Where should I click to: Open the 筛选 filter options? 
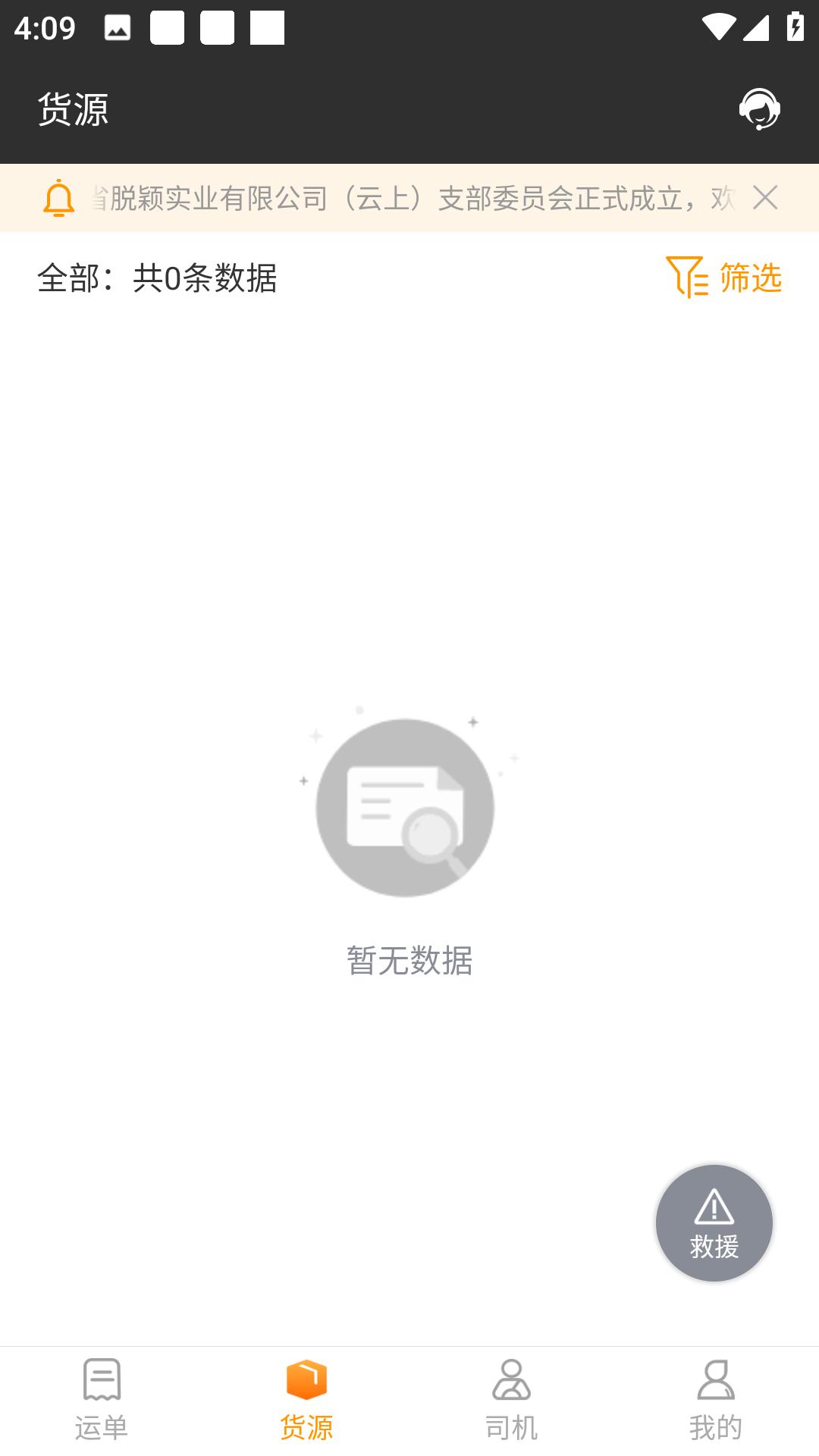724,278
